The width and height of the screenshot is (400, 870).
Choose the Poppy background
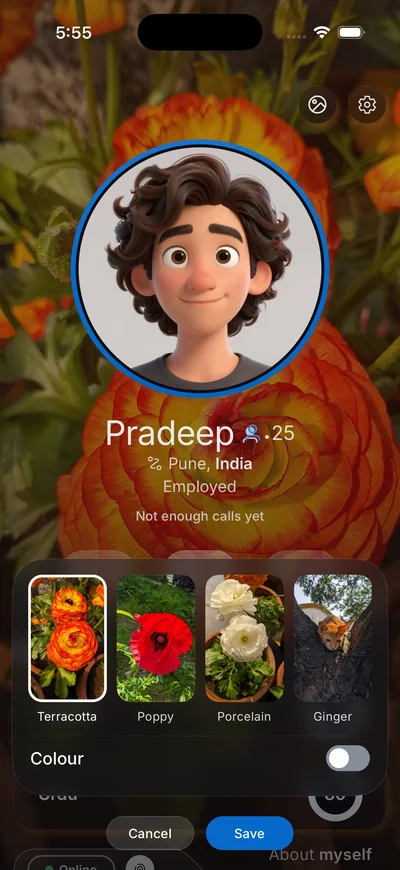pos(156,638)
